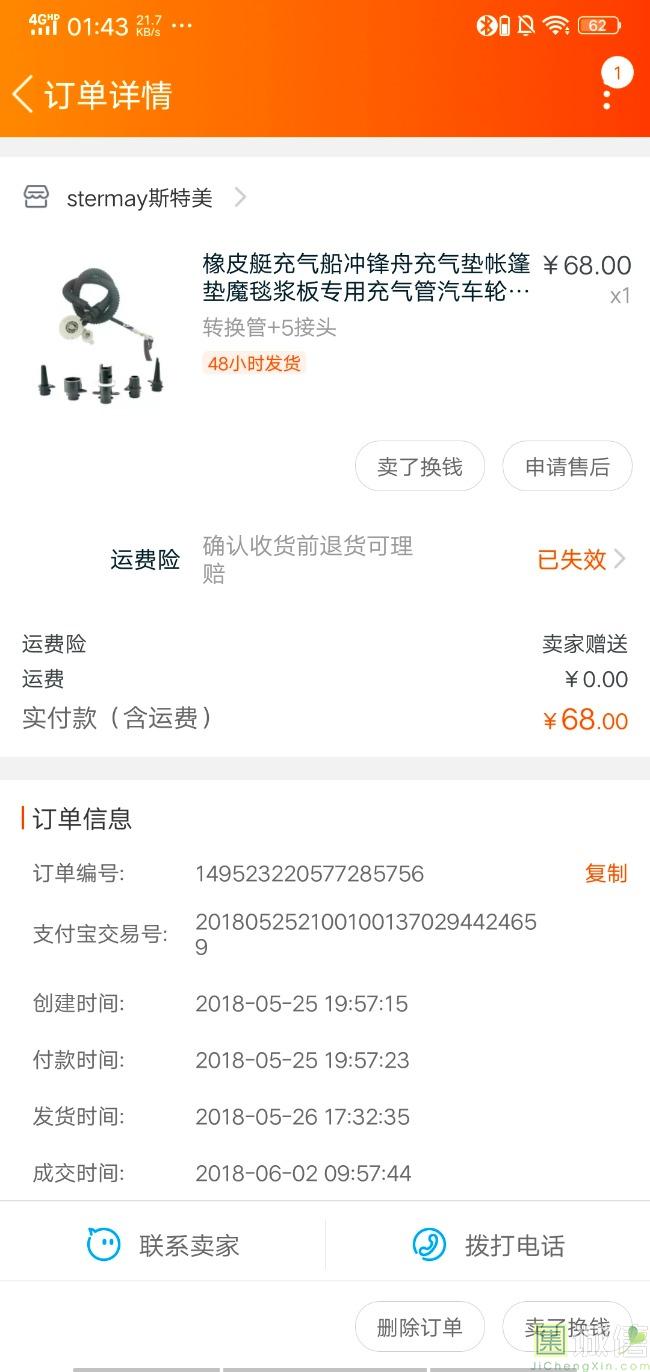This screenshot has height=1372, width=650.
Task: Open the 运费险 expired status row
Action: click(581, 560)
